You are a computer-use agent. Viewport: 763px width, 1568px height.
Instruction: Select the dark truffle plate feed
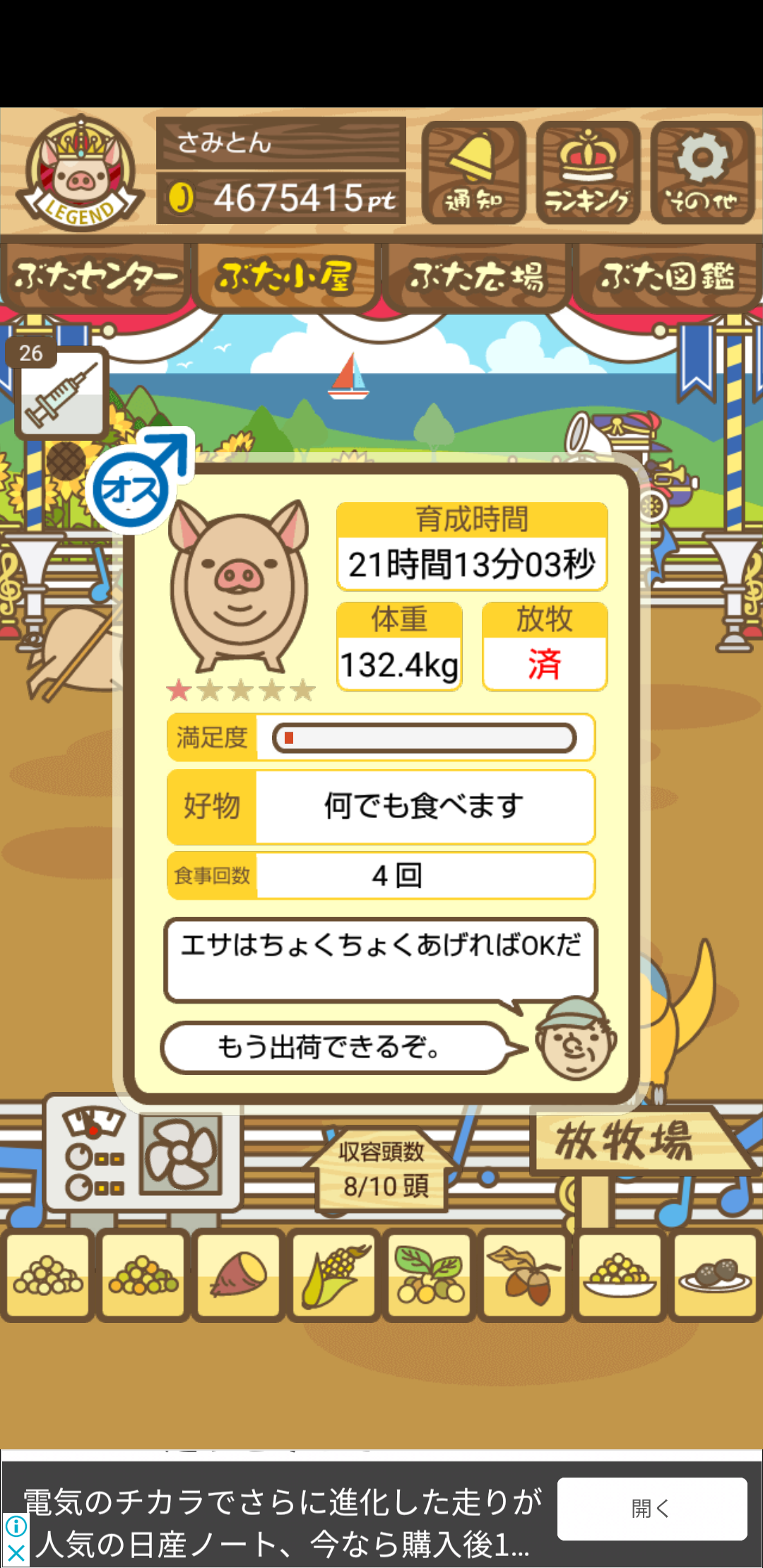(x=715, y=1275)
